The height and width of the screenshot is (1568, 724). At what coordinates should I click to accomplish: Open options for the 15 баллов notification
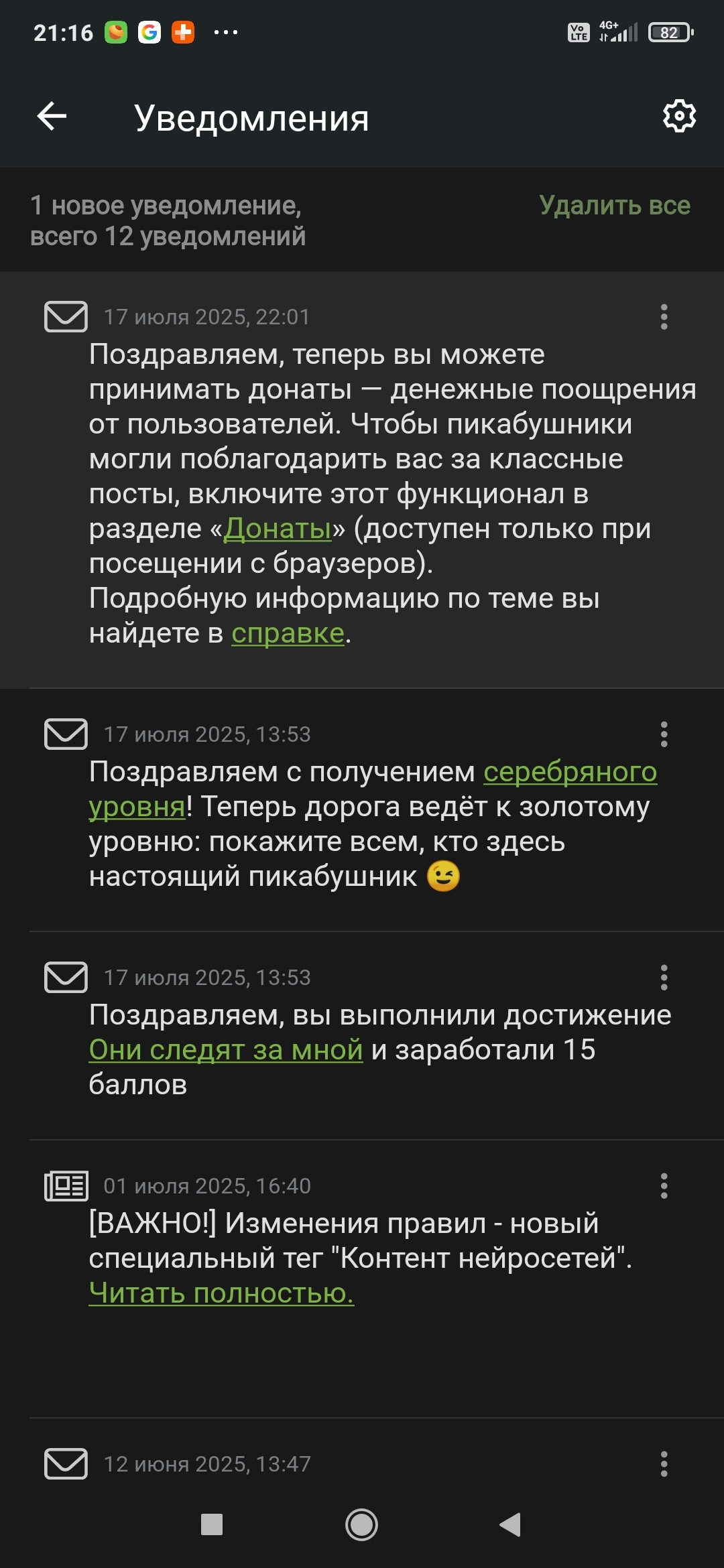(x=664, y=978)
